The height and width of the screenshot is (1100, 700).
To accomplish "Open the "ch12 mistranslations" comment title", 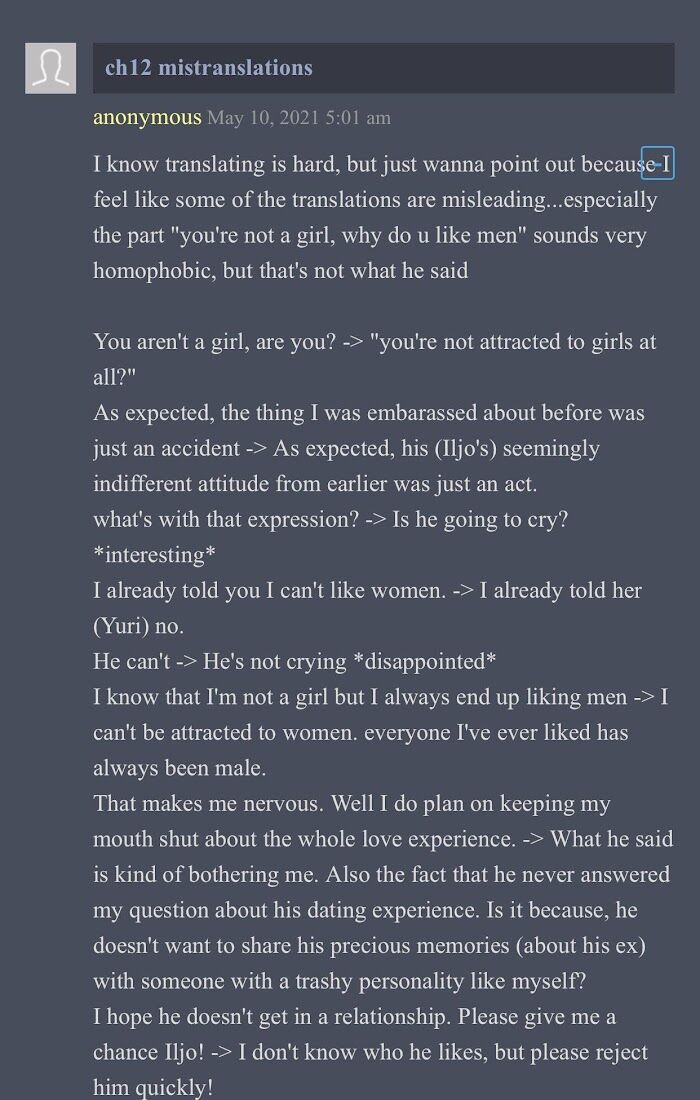I will 209,68.
